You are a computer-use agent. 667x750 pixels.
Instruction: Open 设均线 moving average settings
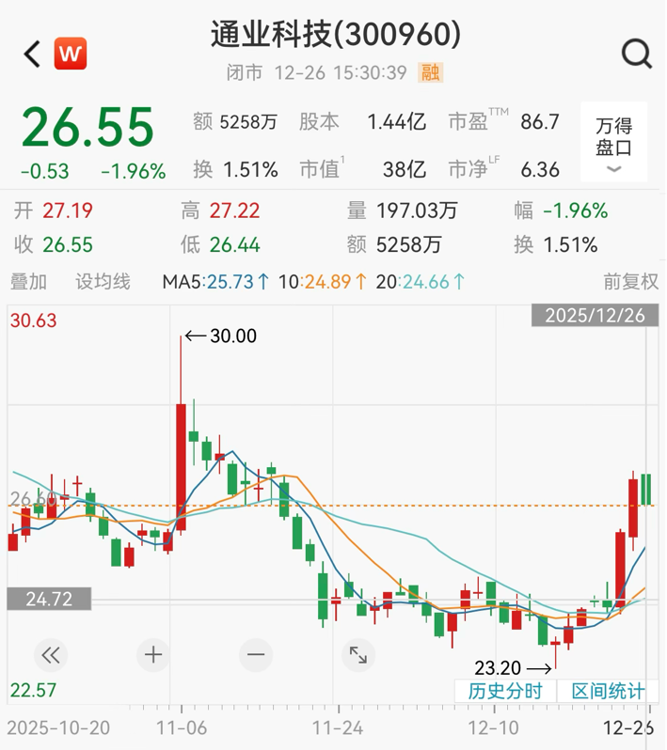pos(103,282)
